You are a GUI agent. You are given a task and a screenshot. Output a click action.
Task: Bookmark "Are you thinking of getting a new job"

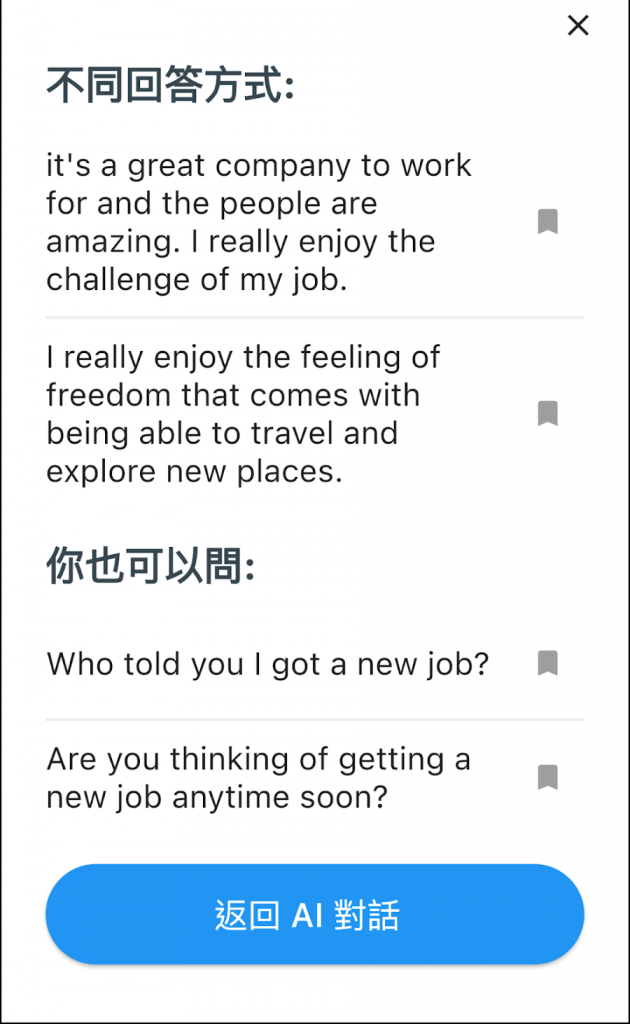tap(547, 777)
